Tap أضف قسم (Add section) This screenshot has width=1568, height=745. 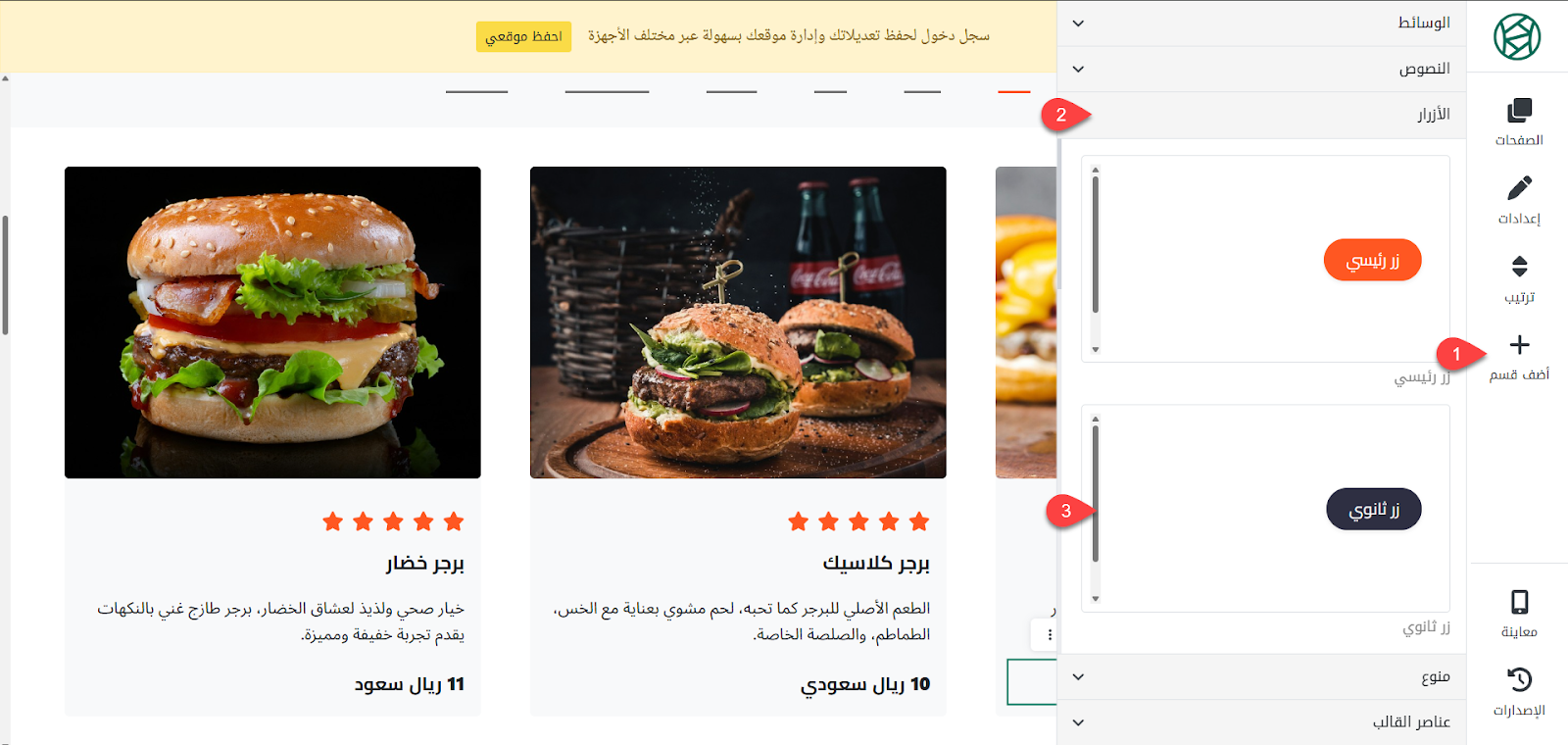(x=1519, y=356)
